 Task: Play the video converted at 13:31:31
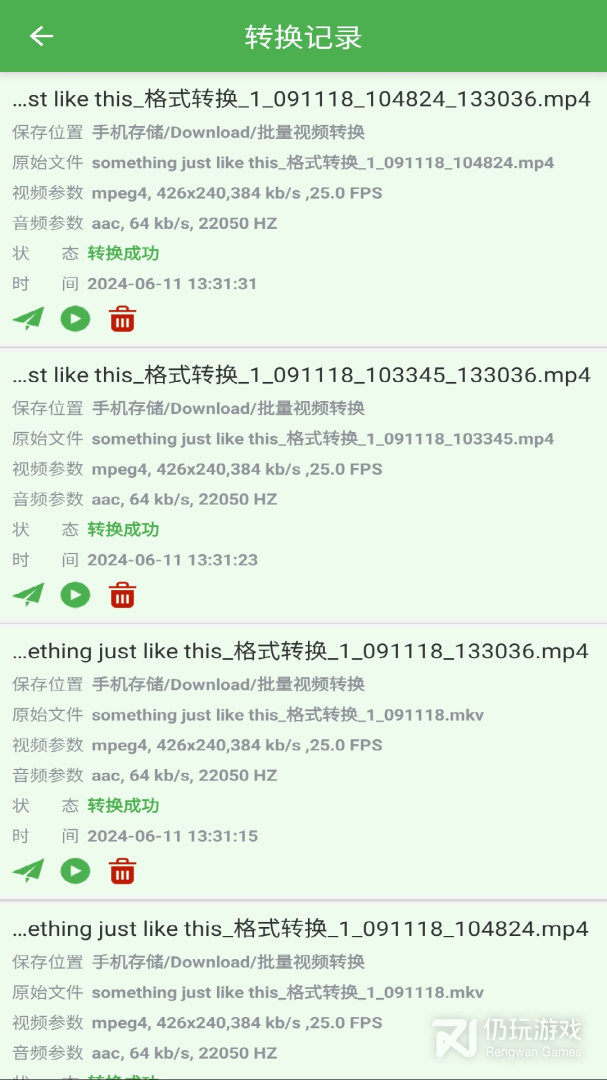(75, 319)
